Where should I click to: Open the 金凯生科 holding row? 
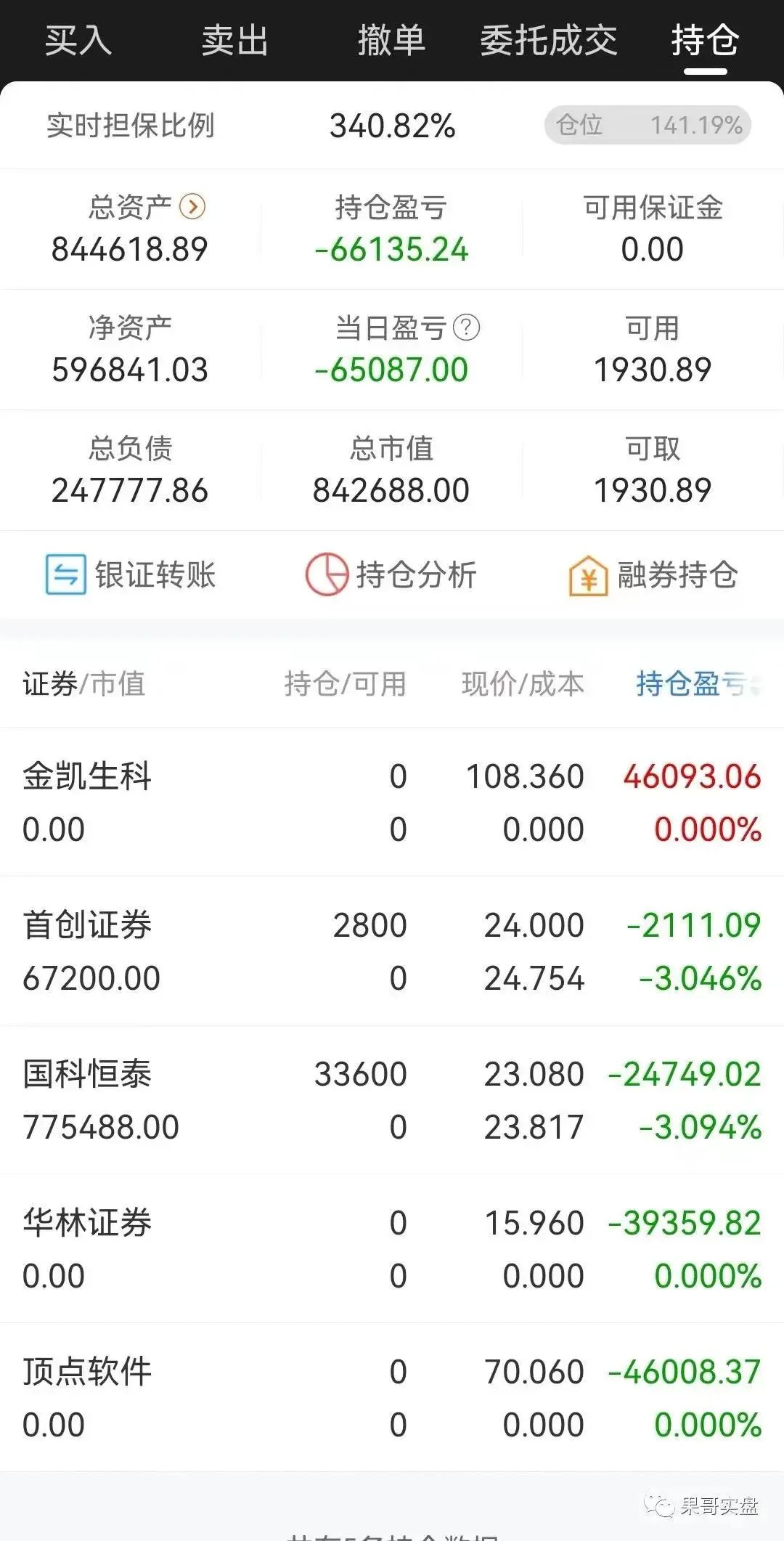tap(392, 802)
